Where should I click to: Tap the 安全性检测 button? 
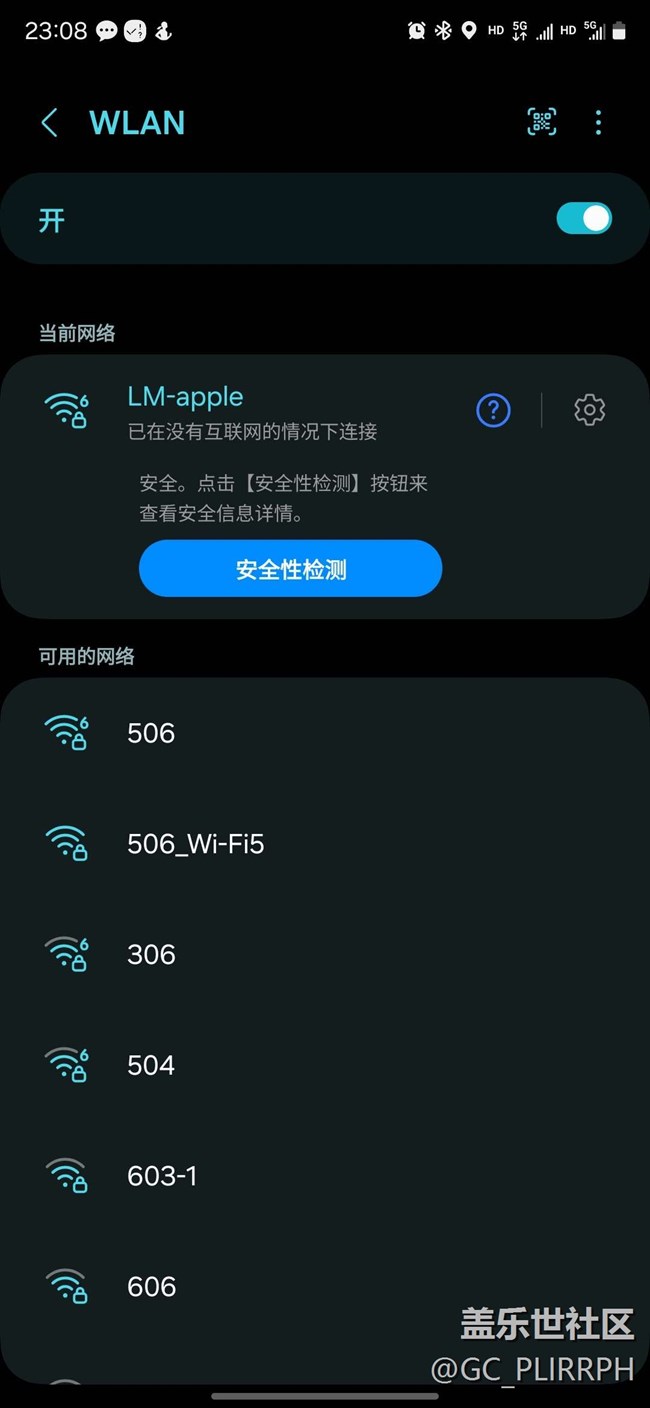290,569
